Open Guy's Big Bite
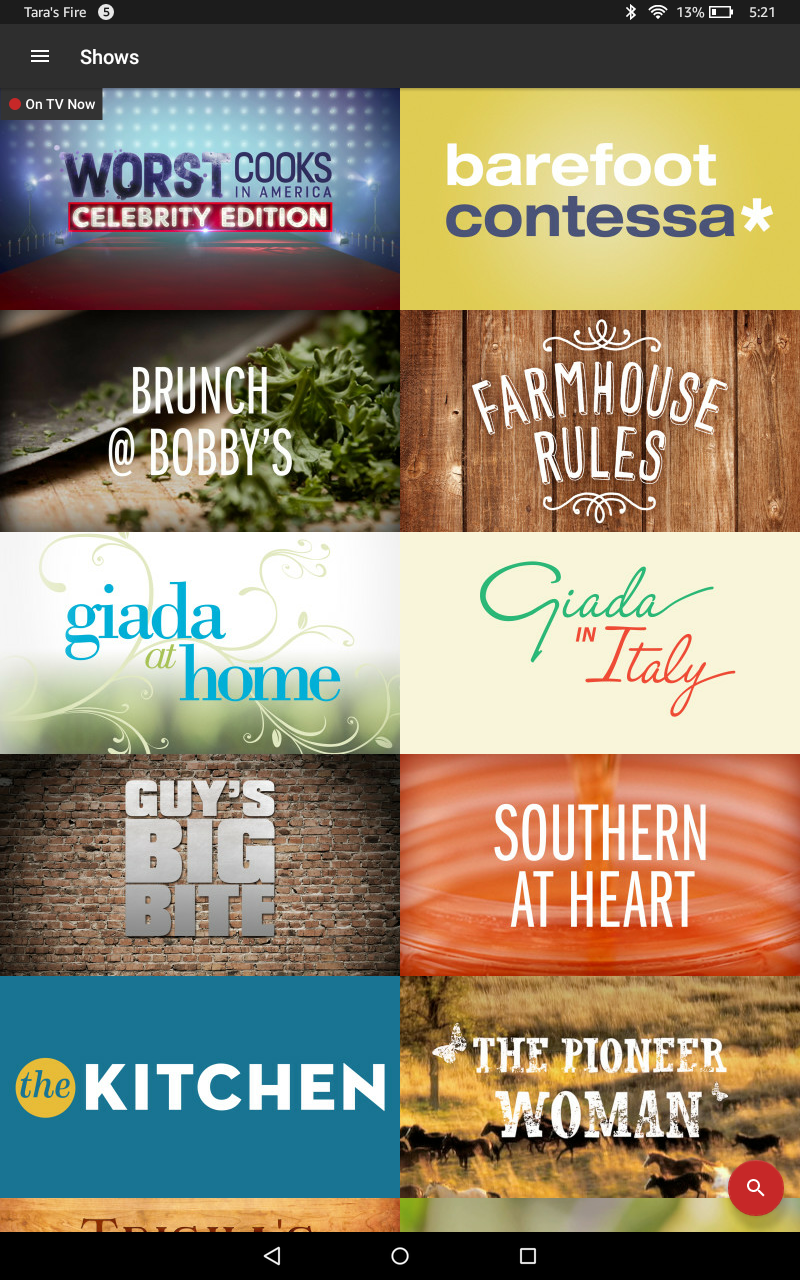The height and width of the screenshot is (1280, 800). click(x=200, y=865)
